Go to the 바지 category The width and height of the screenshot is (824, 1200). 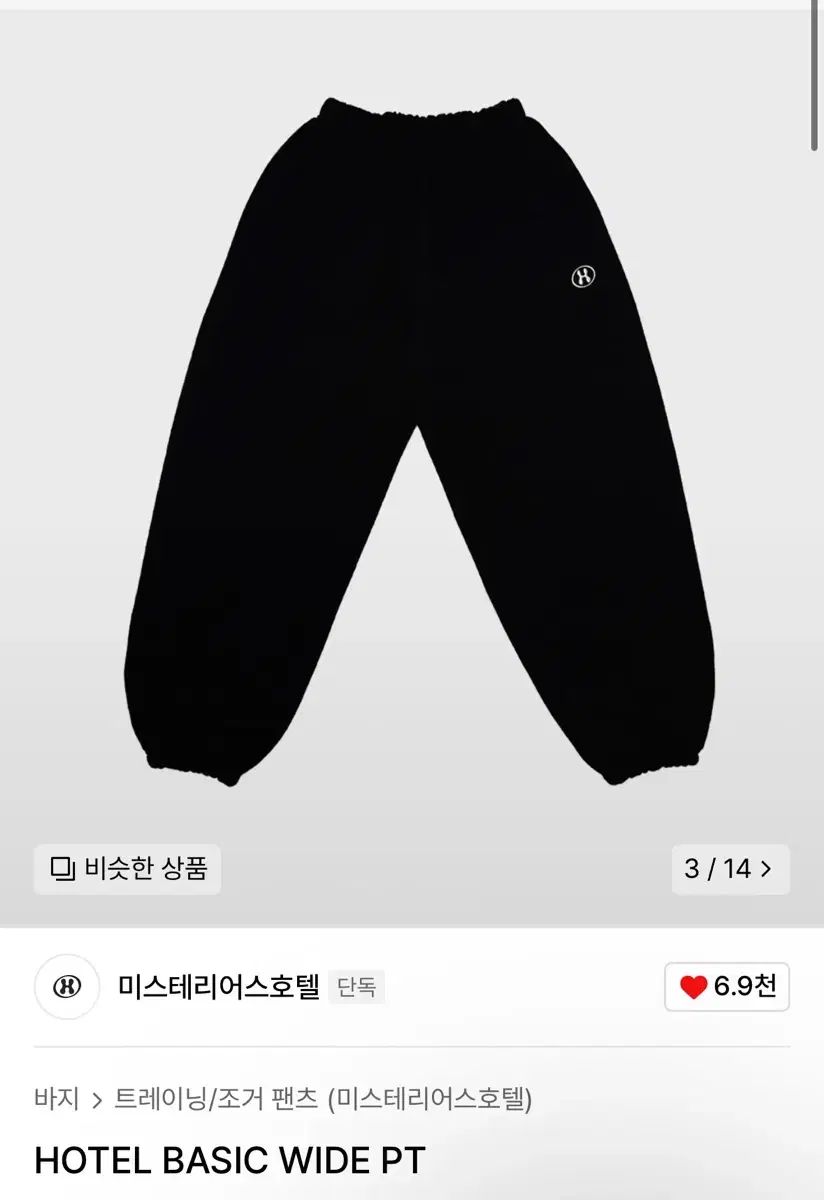pos(56,1099)
